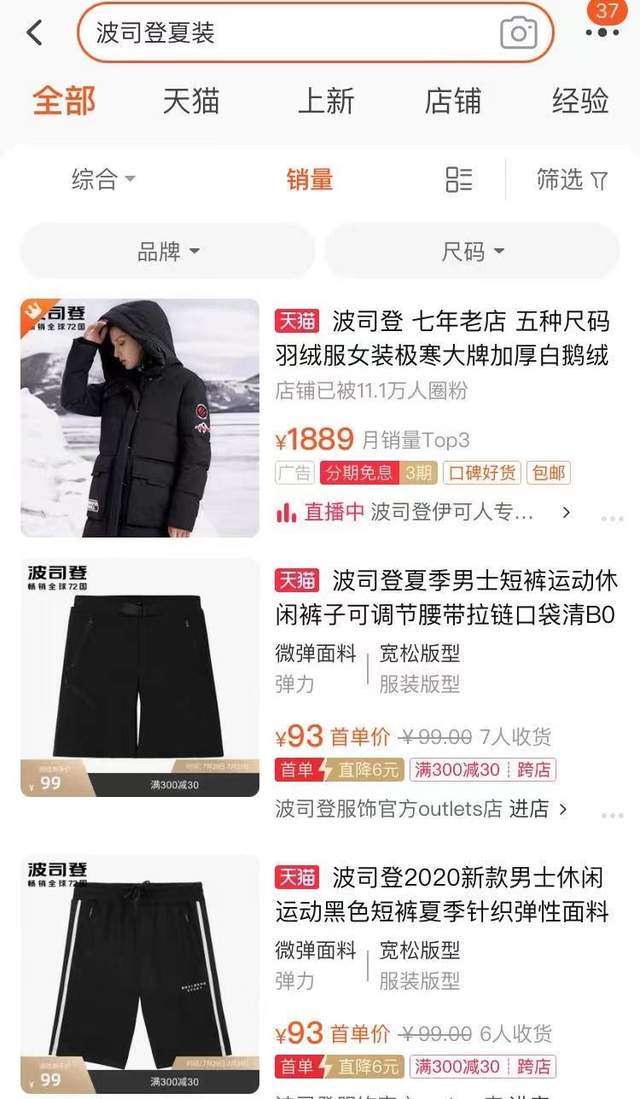
Task: Open the top-right more options menu
Action: [602, 32]
